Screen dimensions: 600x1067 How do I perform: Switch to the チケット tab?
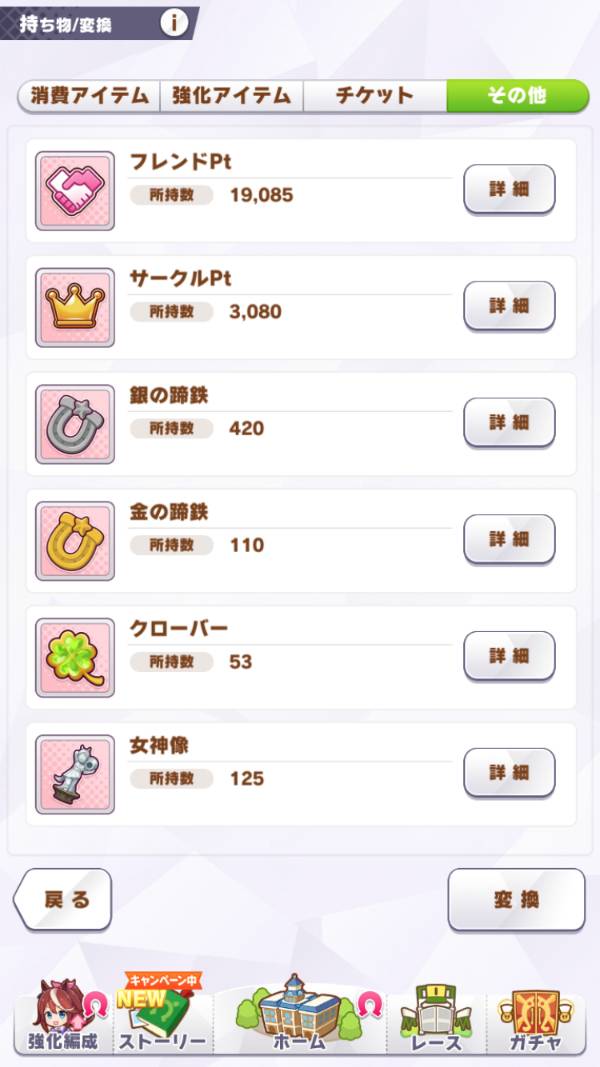click(x=374, y=96)
